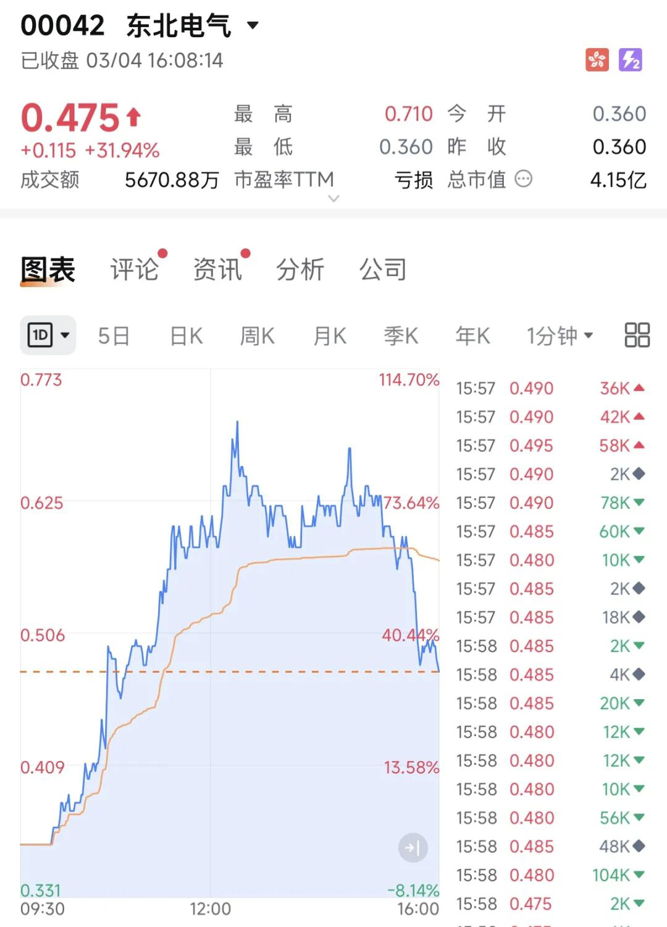Show the 周K chart

[257, 336]
